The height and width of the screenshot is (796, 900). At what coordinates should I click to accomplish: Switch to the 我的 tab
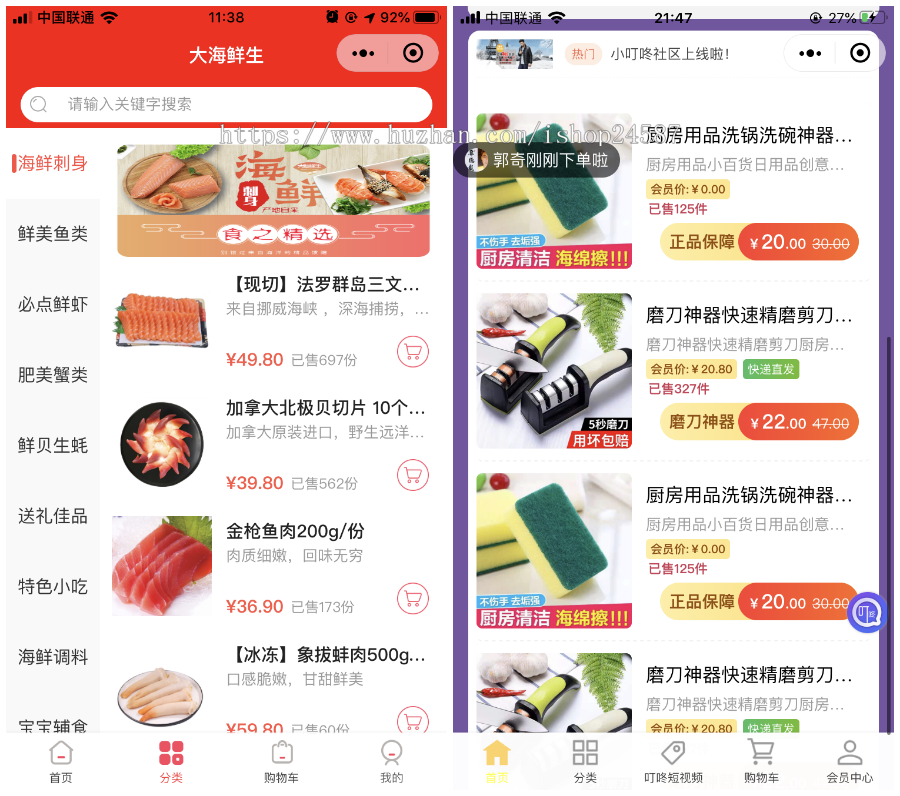(x=391, y=763)
